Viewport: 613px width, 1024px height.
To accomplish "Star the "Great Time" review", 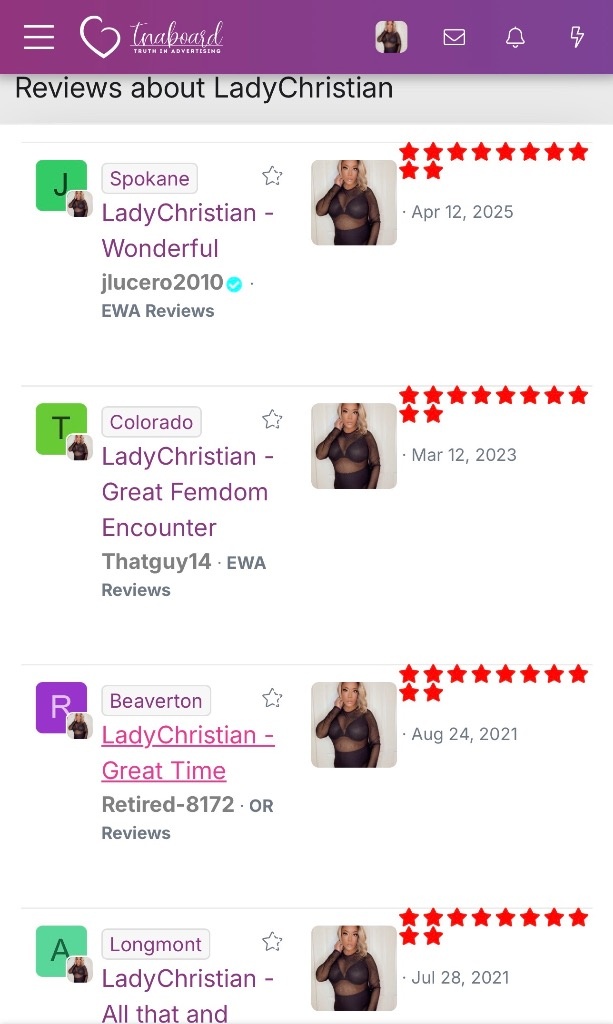I will [272, 698].
